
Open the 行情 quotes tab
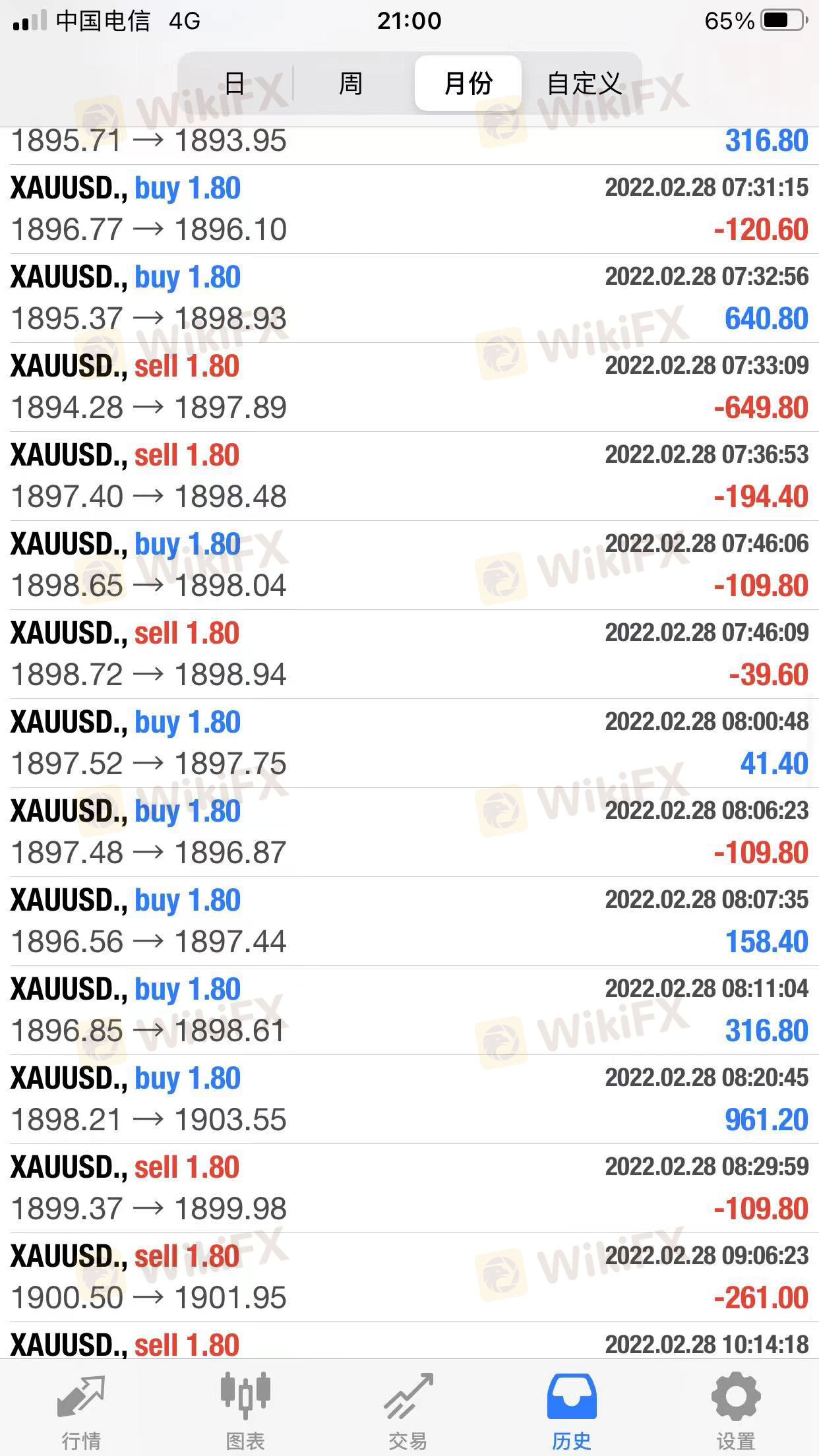[81, 1411]
